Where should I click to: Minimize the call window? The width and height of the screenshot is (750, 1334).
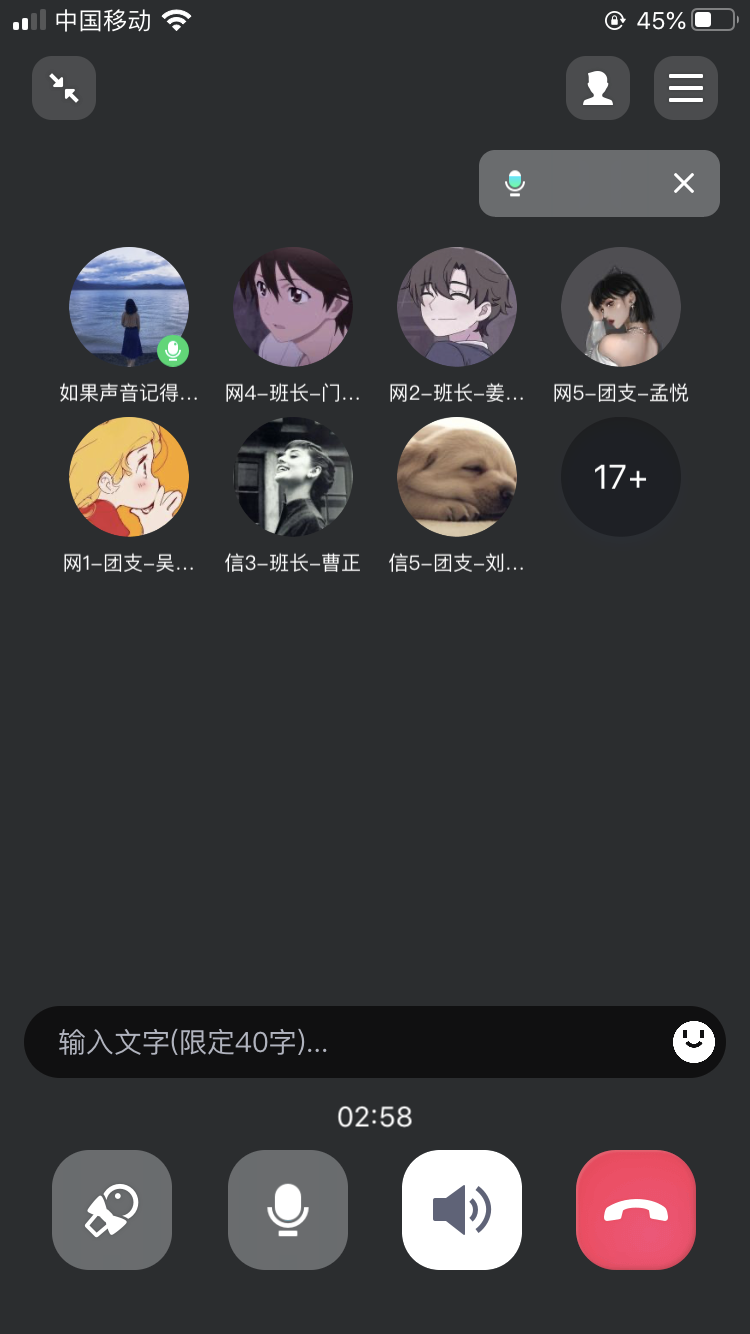(64, 88)
